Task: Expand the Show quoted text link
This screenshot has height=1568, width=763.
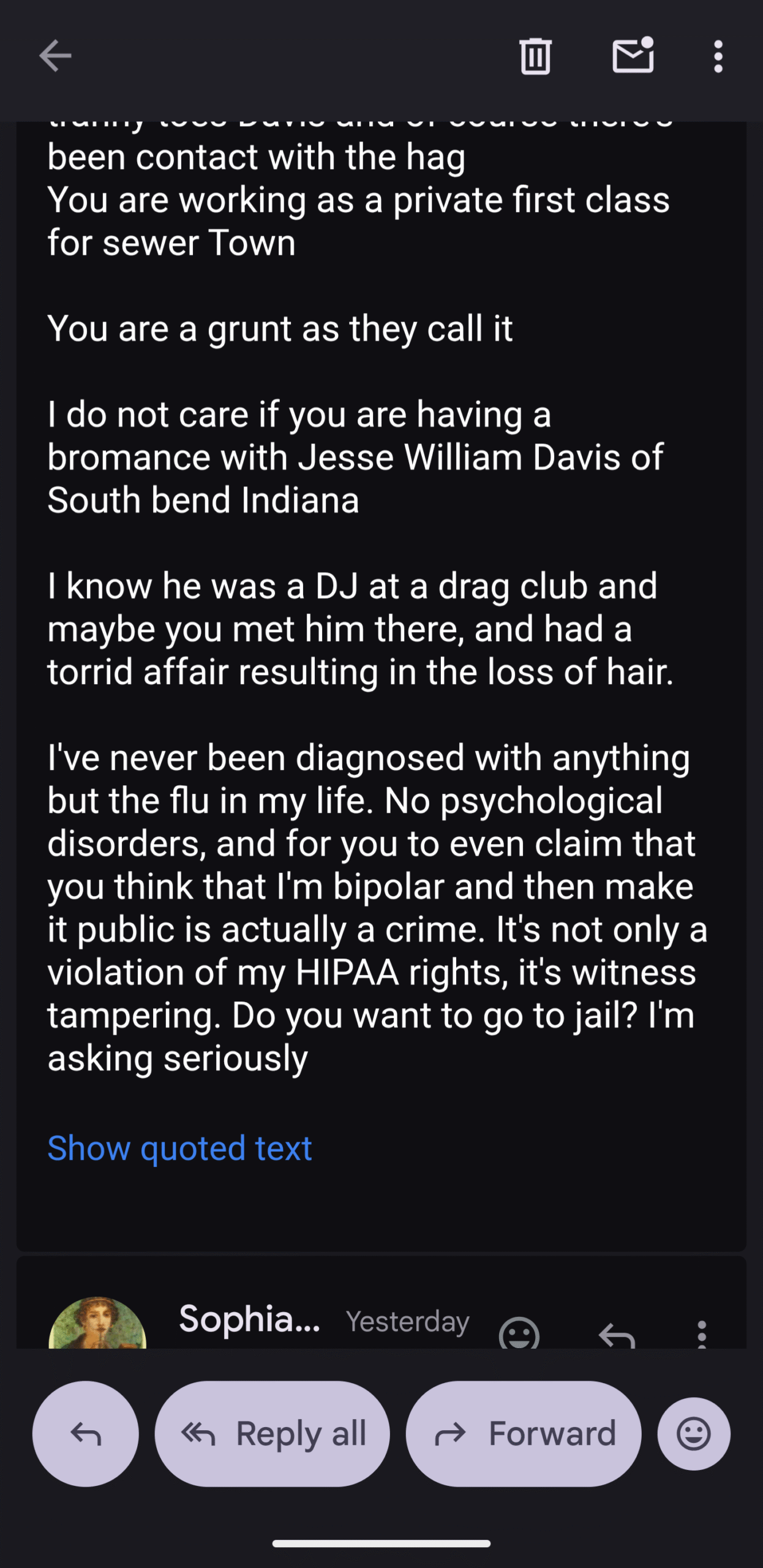Action: [x=179, y=1148]
